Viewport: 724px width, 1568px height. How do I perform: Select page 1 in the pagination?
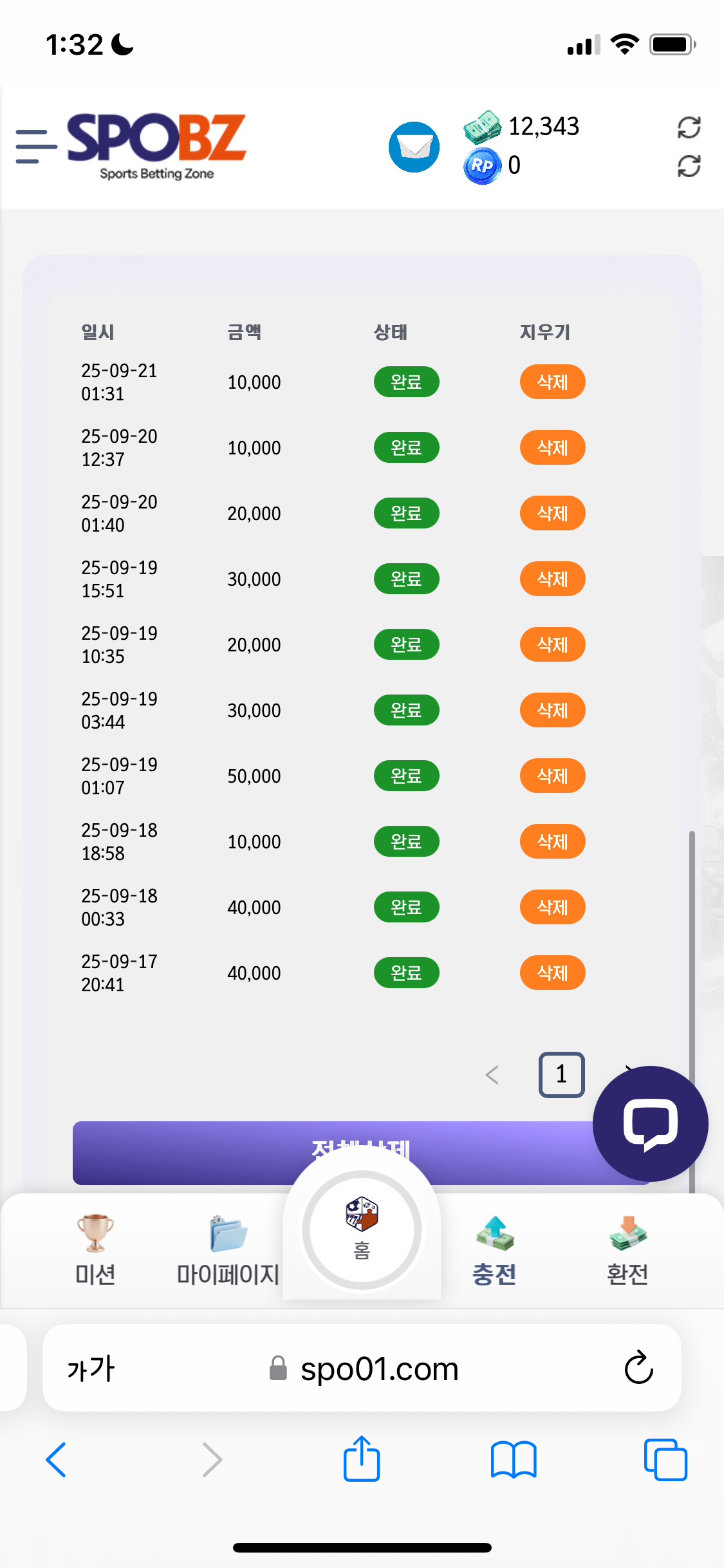[561, 1074]
